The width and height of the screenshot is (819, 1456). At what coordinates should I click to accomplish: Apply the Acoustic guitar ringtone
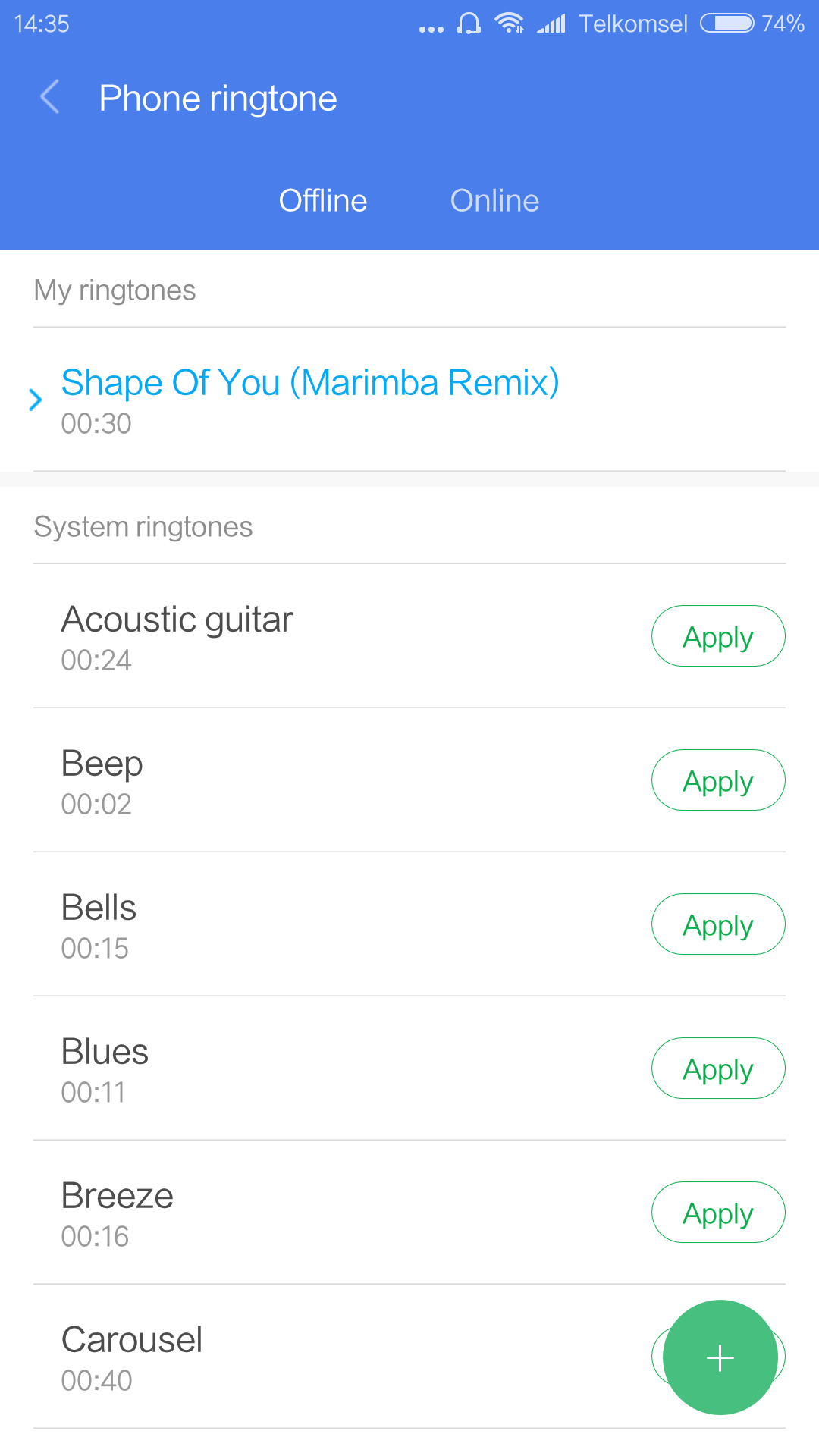718,636
